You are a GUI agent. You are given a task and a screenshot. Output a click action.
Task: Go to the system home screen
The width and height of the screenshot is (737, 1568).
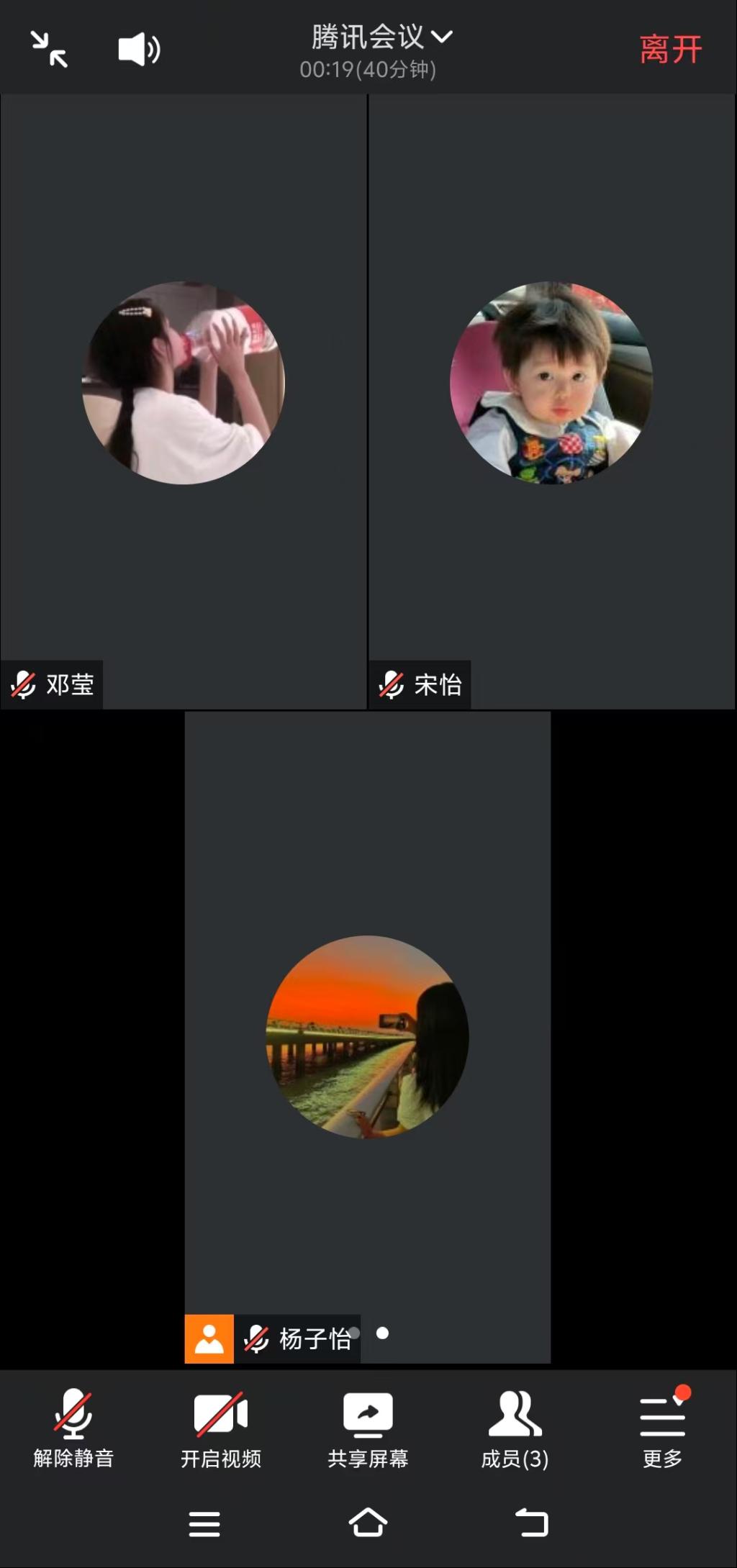[368, 1523]
